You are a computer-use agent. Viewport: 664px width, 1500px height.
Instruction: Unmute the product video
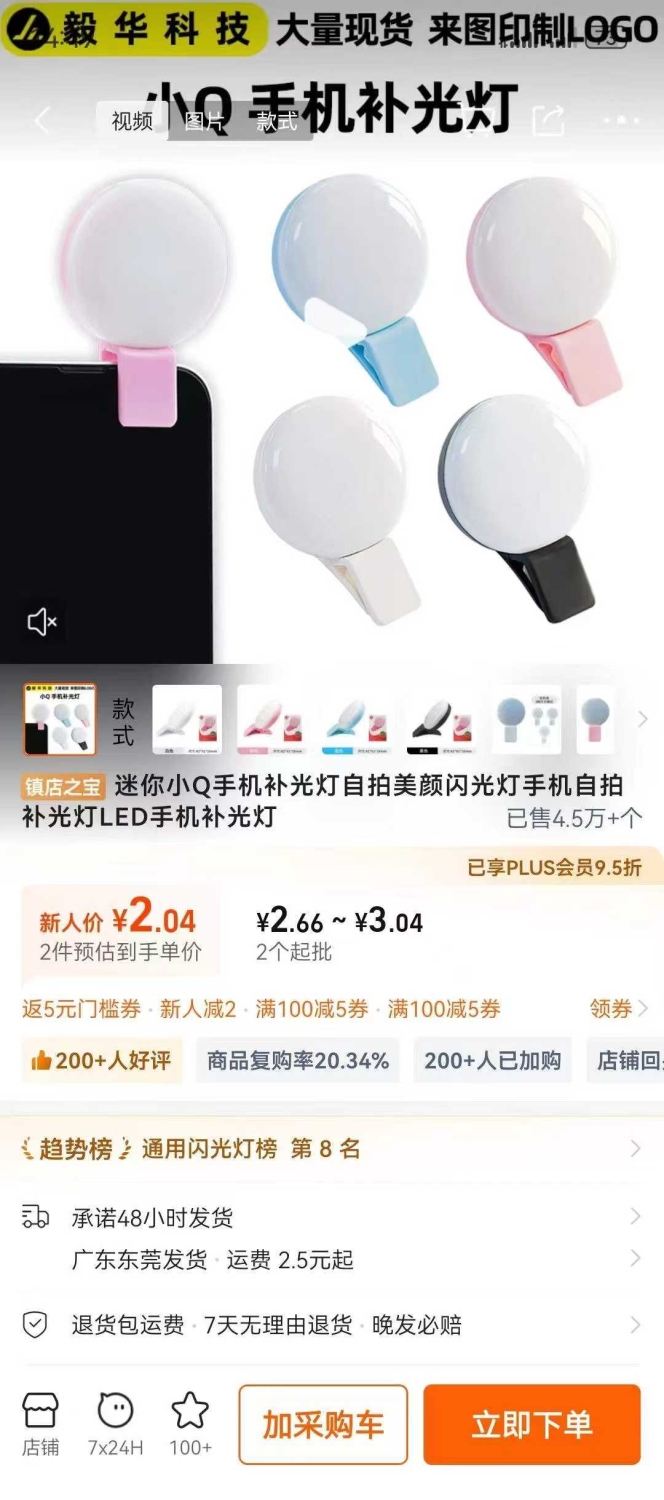point(42,622)
